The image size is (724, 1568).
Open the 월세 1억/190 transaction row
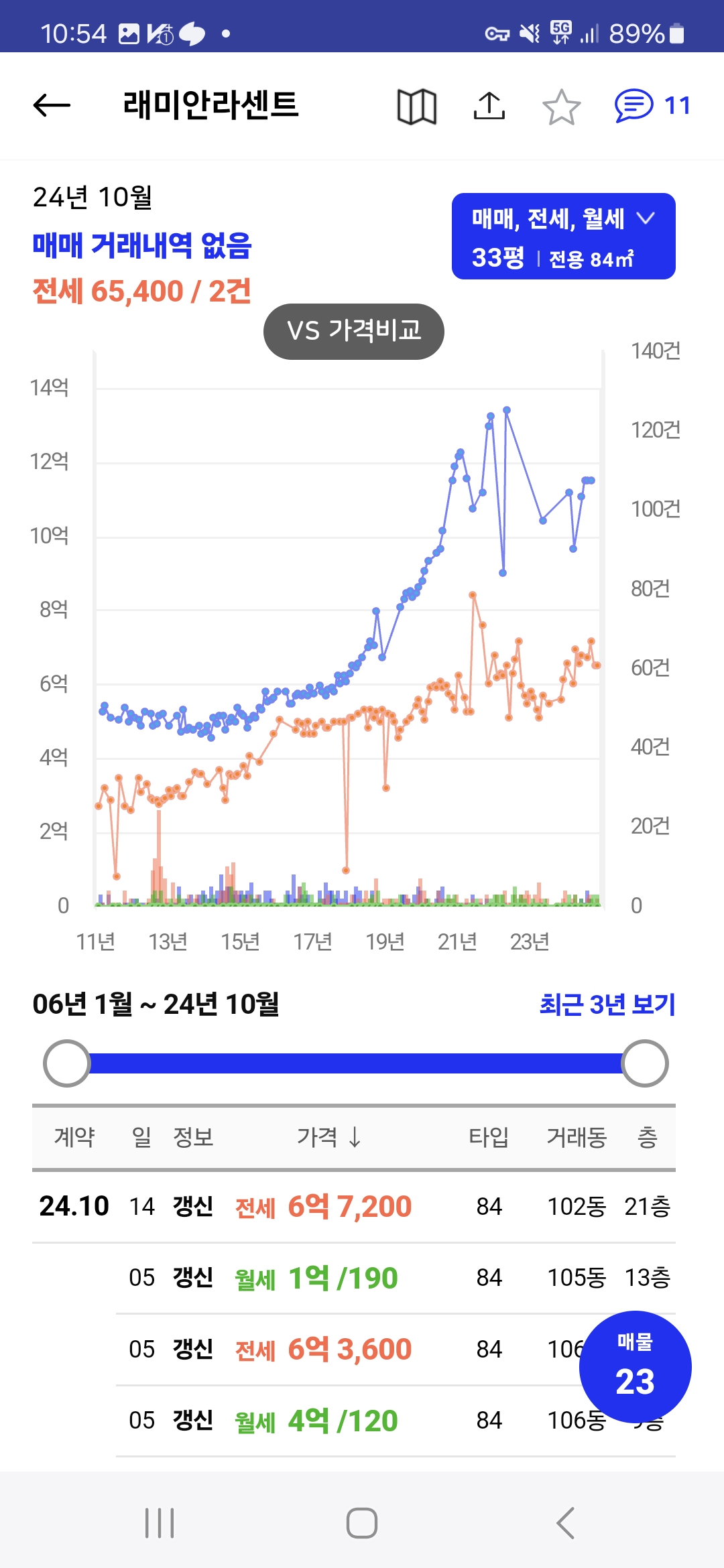[396, 1278]
